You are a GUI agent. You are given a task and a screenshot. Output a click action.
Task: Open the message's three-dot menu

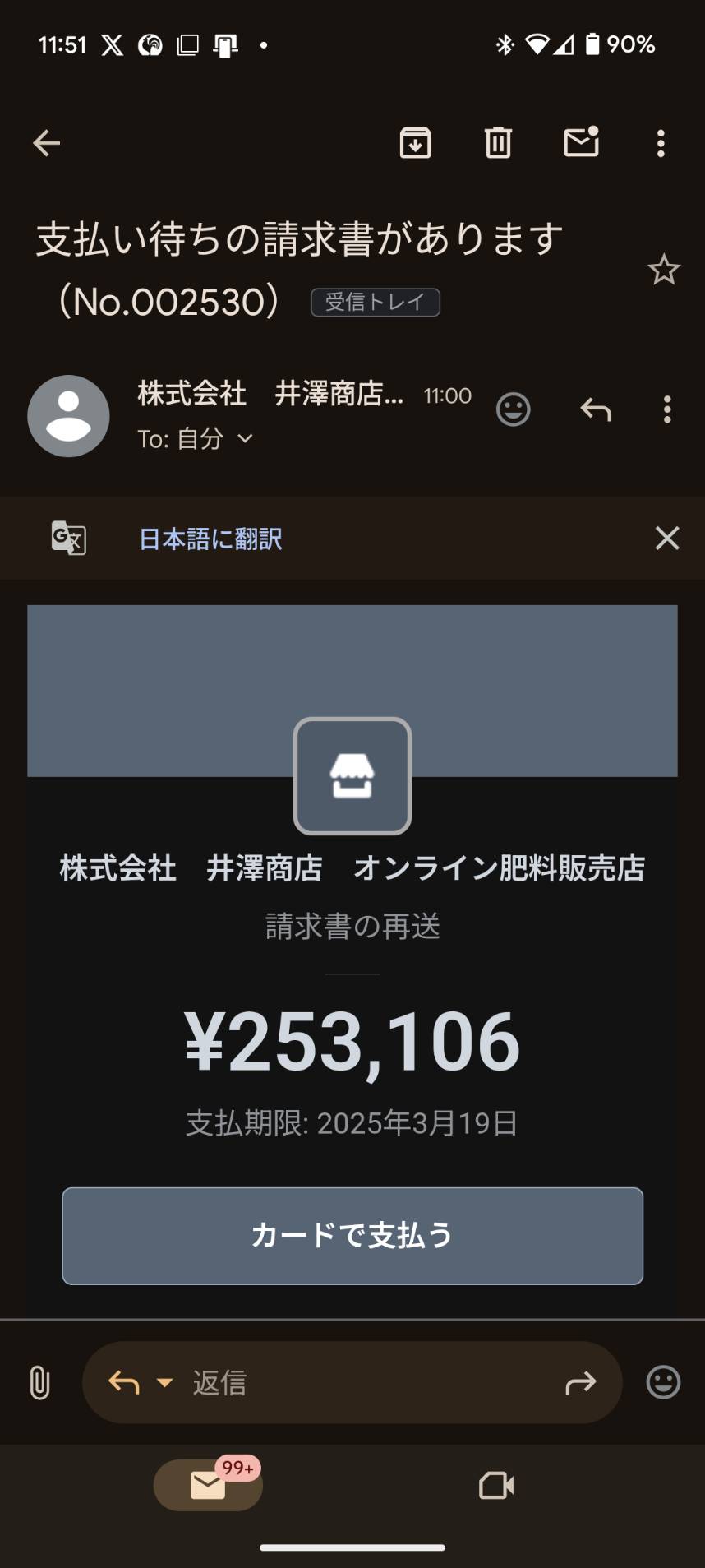pos(667,409)
